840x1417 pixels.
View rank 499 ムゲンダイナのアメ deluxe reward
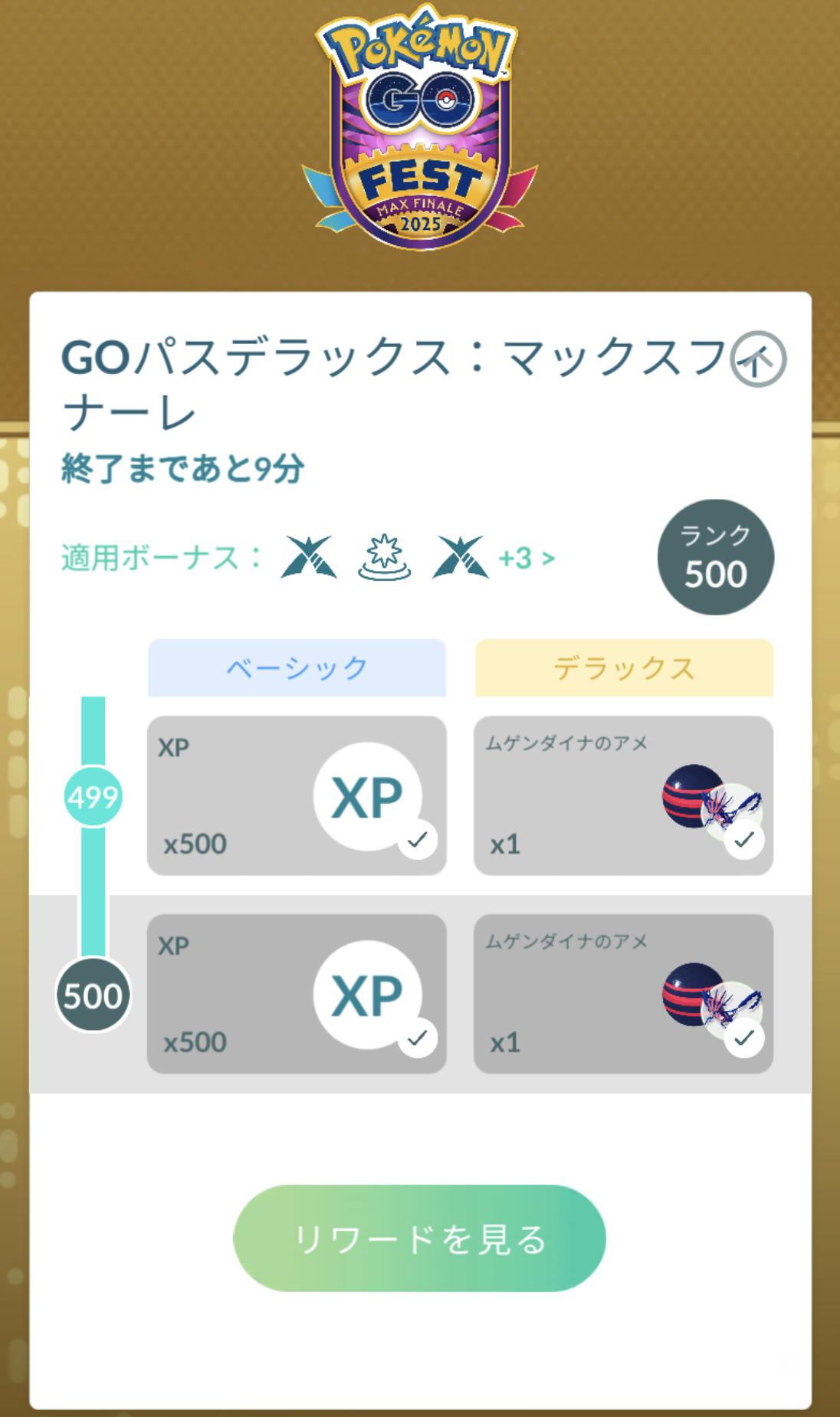[623, 795]
